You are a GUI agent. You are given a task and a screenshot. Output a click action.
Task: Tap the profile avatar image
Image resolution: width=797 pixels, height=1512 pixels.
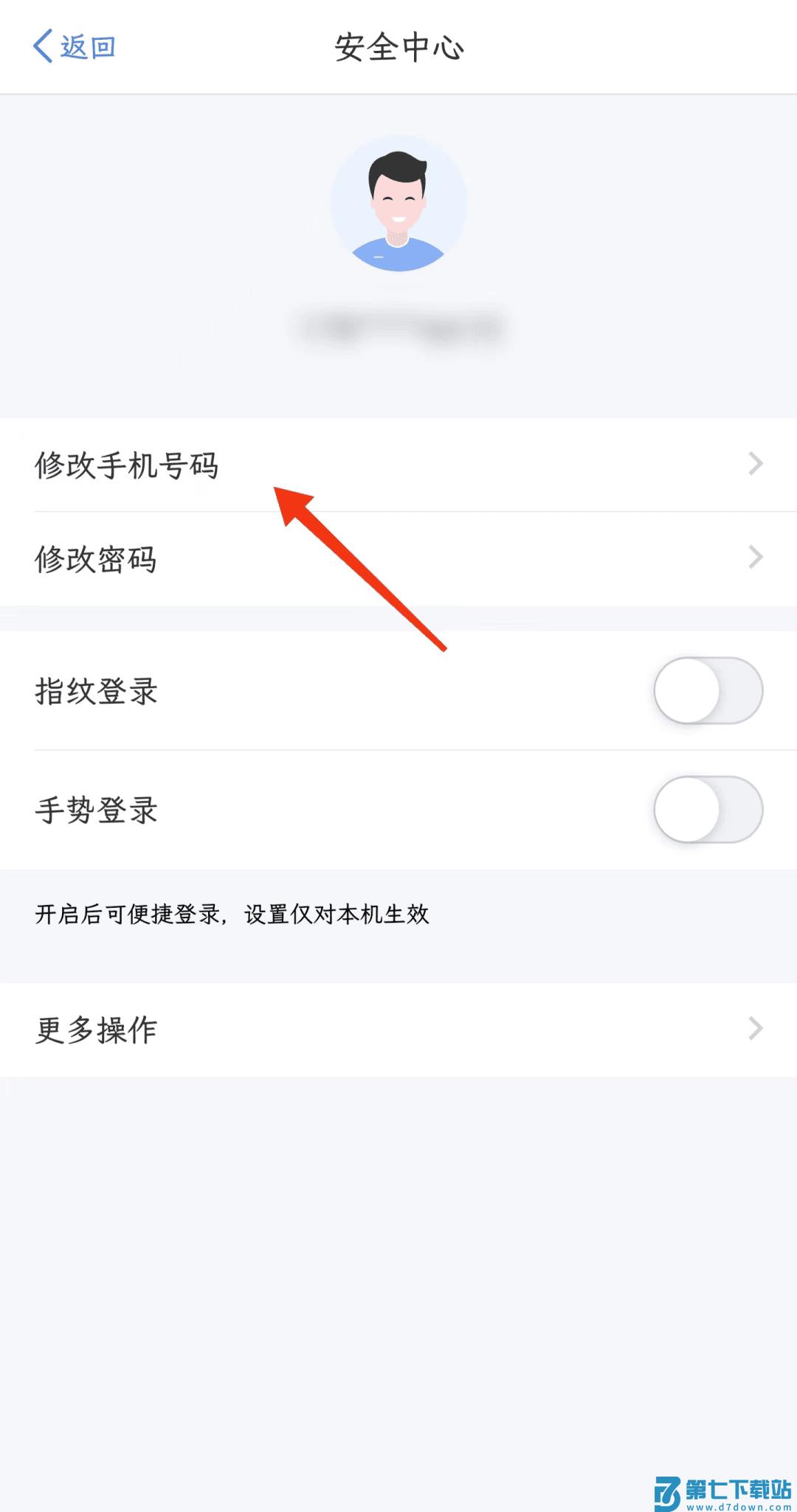click(x=398, y=204)
